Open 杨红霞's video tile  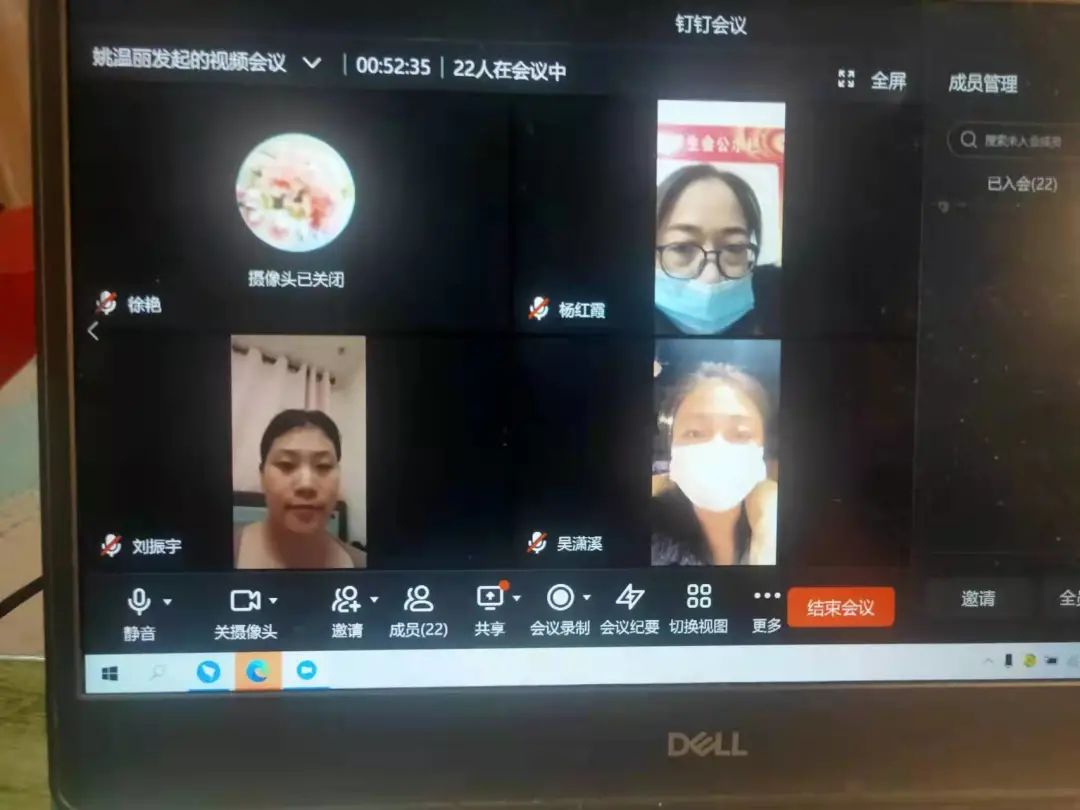720,218
